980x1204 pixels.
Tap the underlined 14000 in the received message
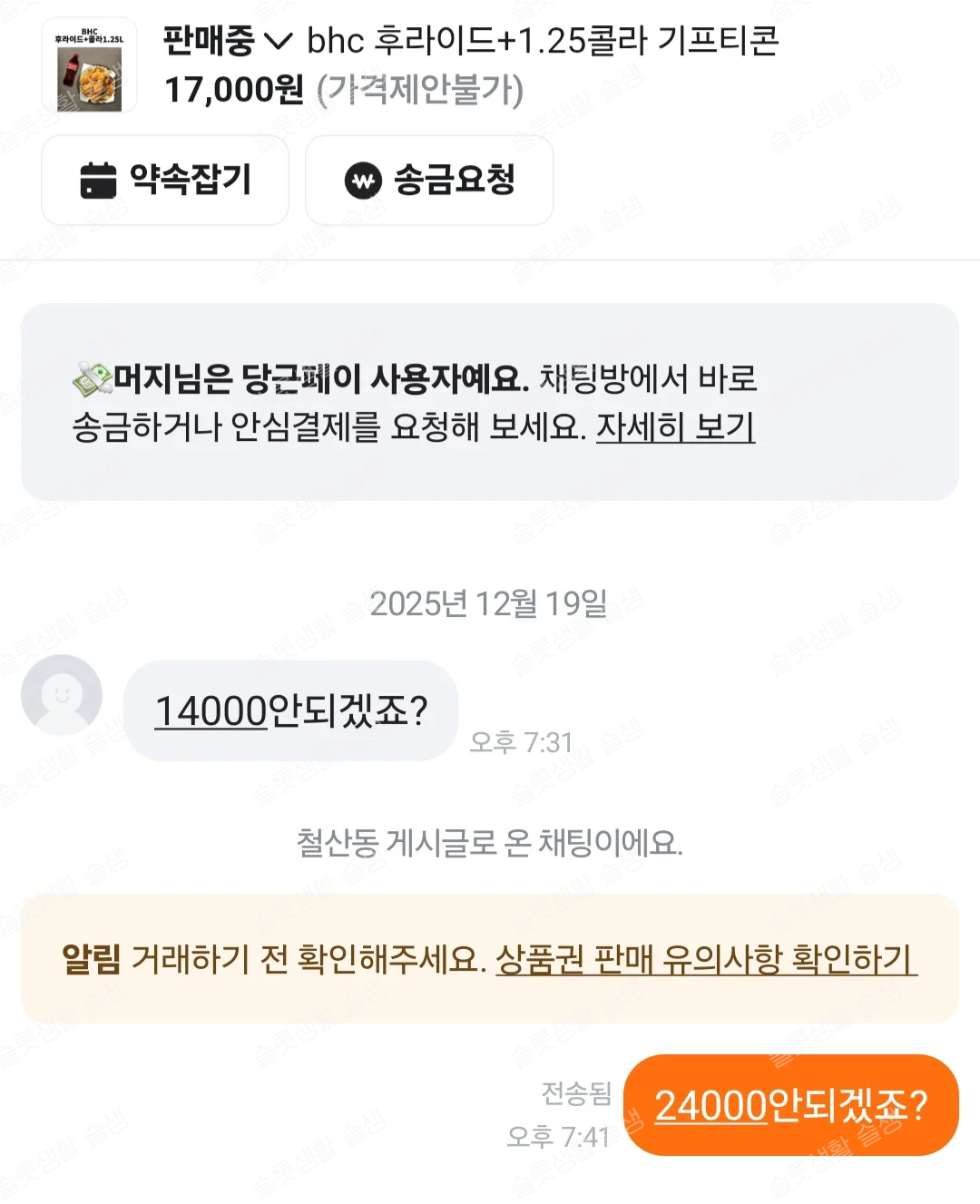pyautogui.click(x=211, y=711)
